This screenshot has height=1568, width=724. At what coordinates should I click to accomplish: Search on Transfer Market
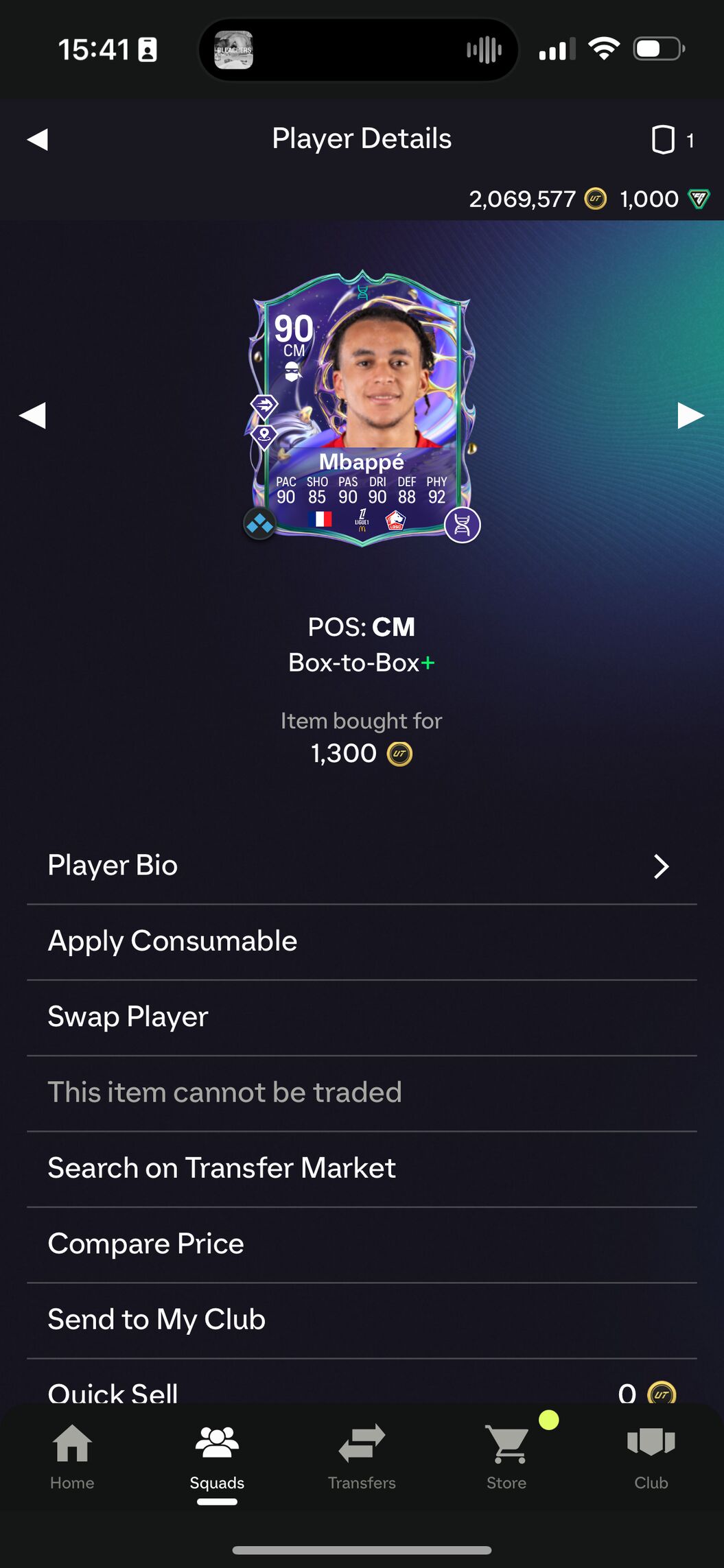point(362,1169)
